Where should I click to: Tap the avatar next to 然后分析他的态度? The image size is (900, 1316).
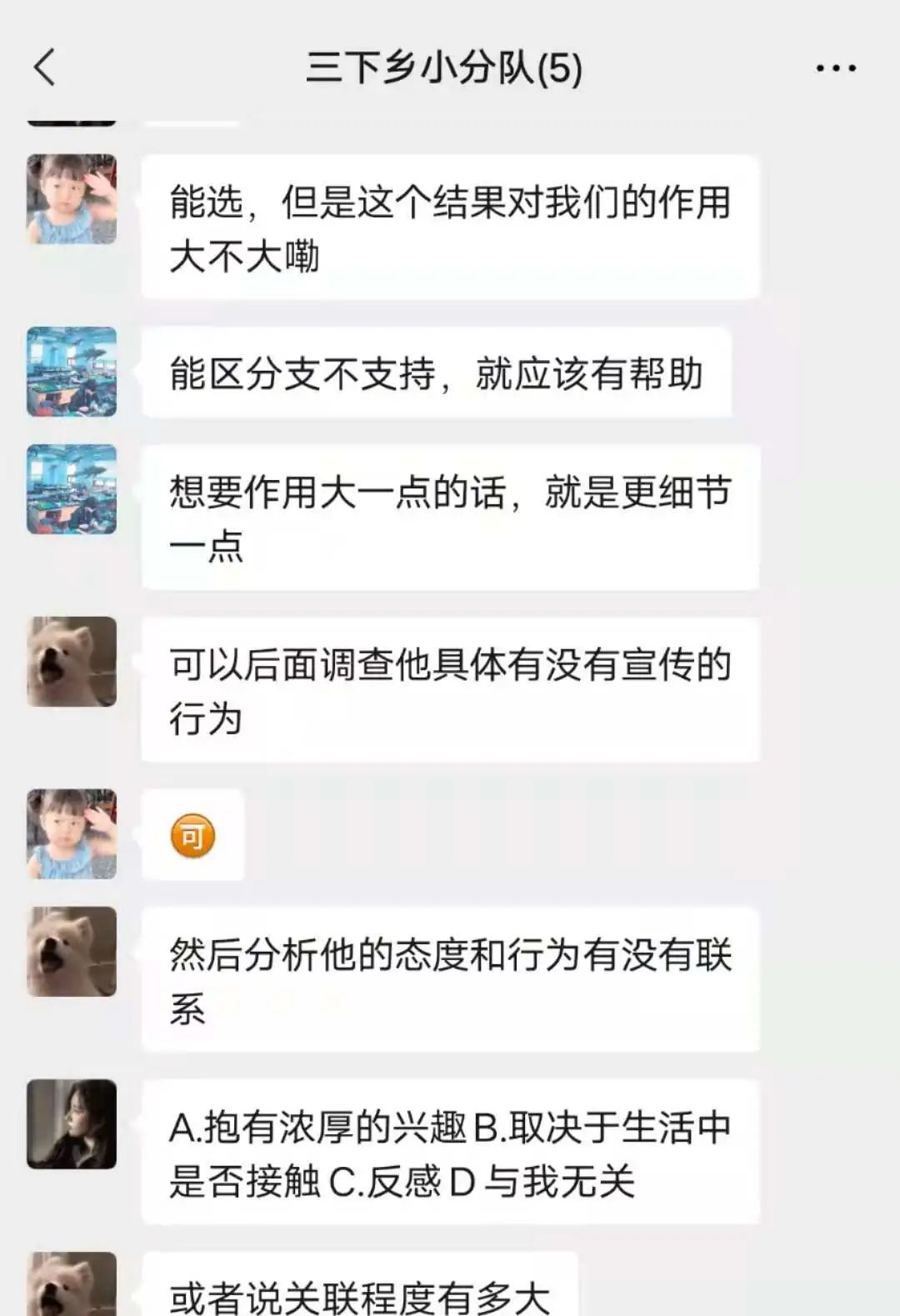coord(72,952)
